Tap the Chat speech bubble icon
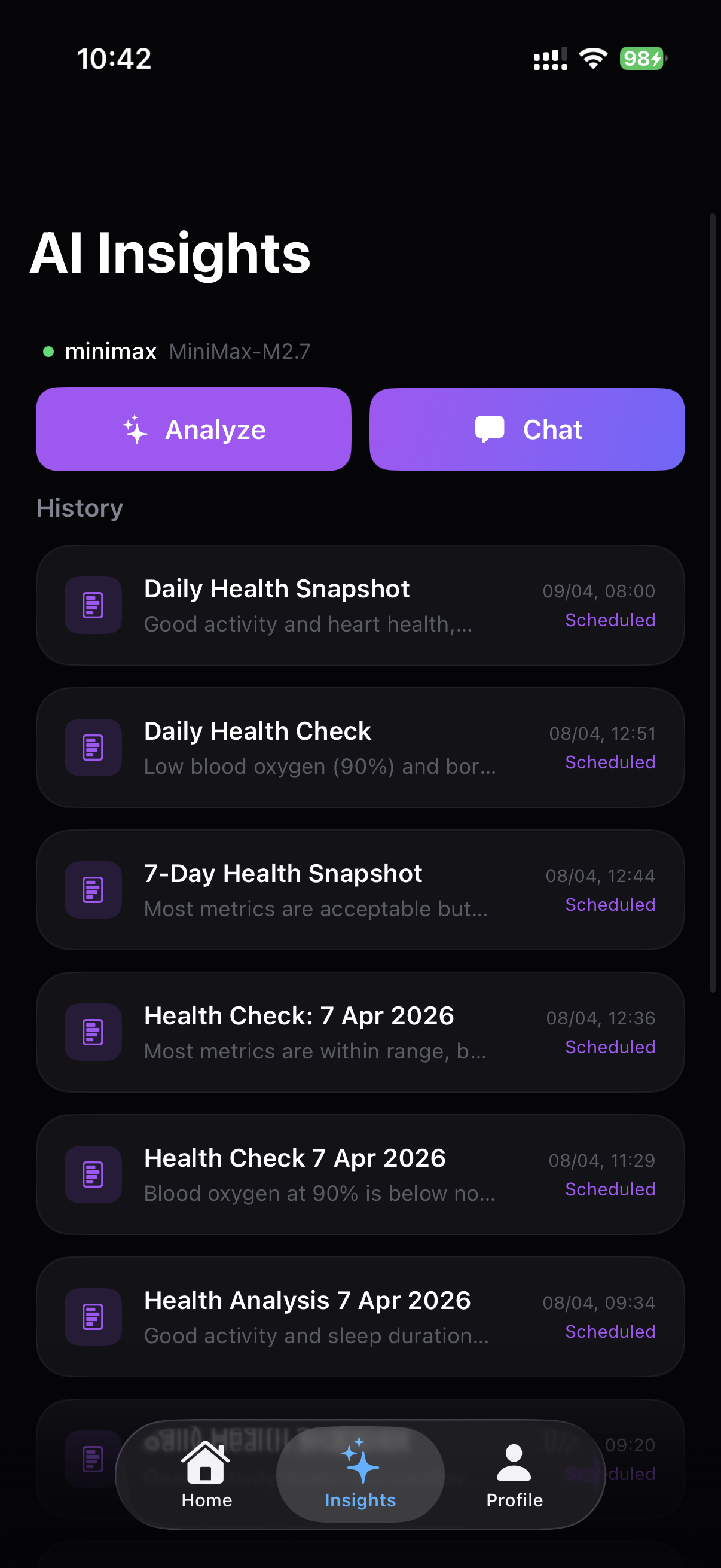Viewport: 721px width, 1568px height. coord(490,429)
